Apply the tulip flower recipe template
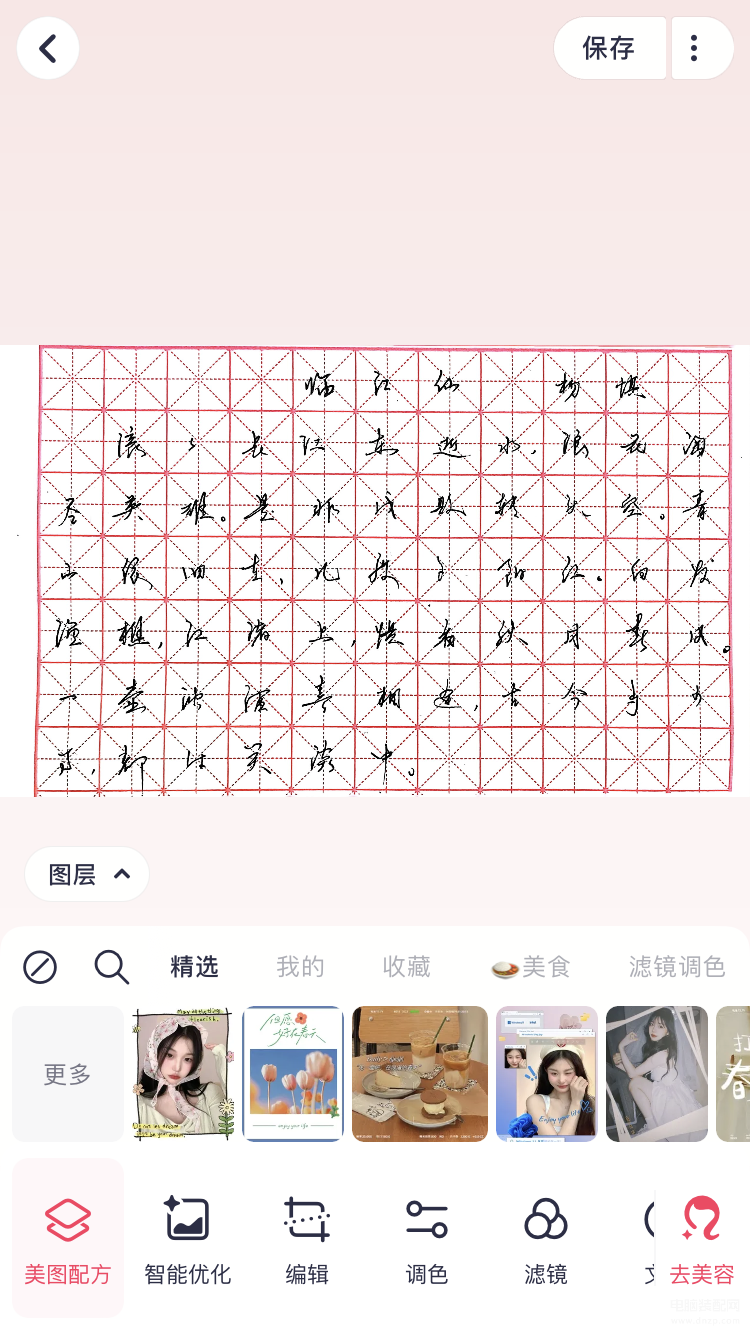Viewport: 750px width, 1334px height. point(293,1074)
